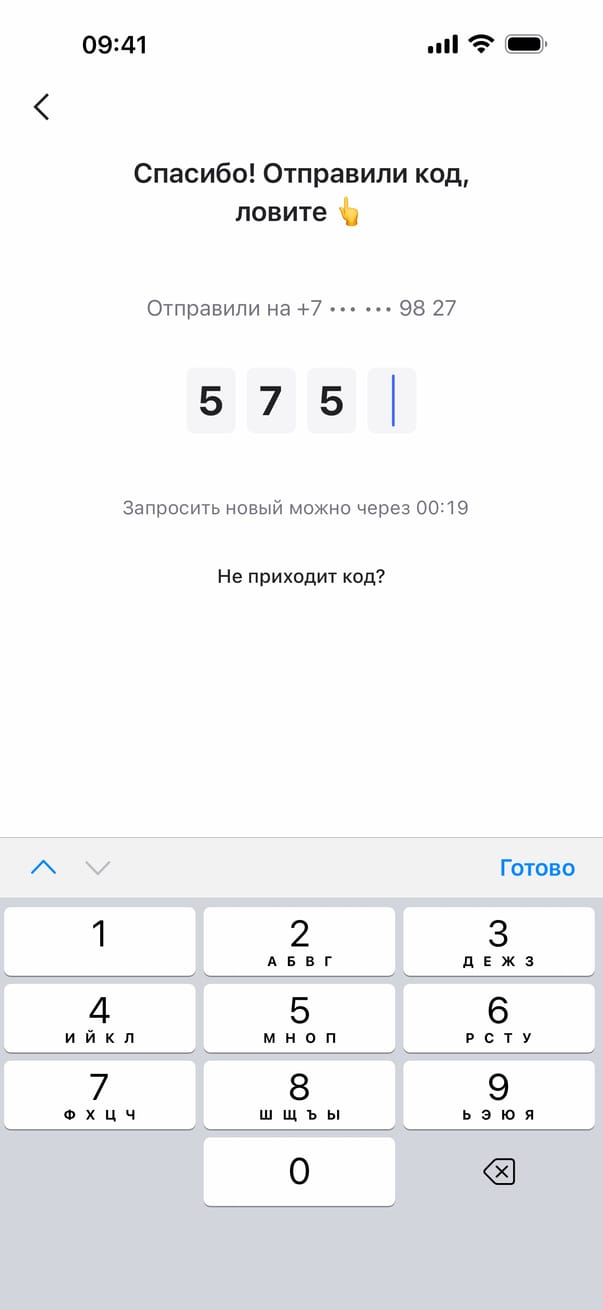Tap the "Не приходит код?" link
Image resolution: width=603 pixels, height=1310 pixels.
point(301,577)
